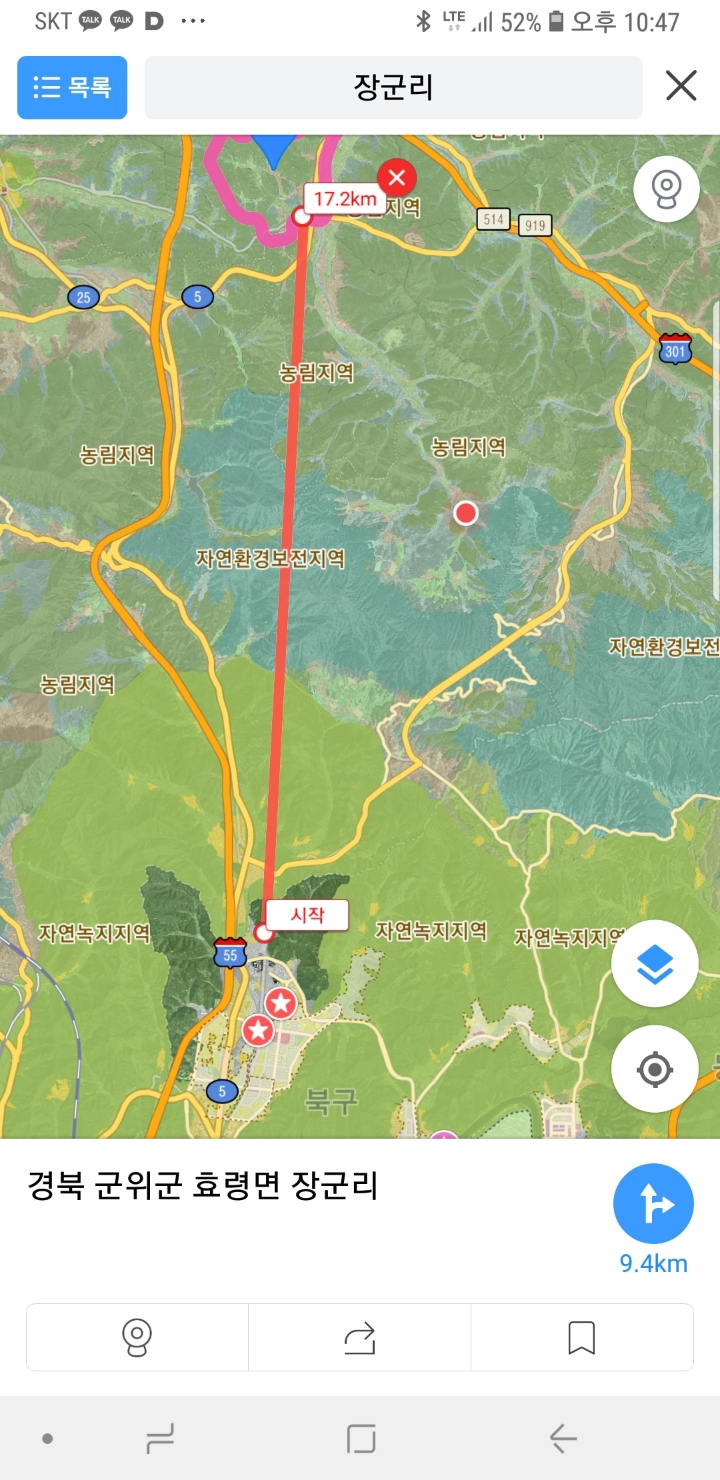
Task: Go back using the system back button
Action: tap(563, 1439)
